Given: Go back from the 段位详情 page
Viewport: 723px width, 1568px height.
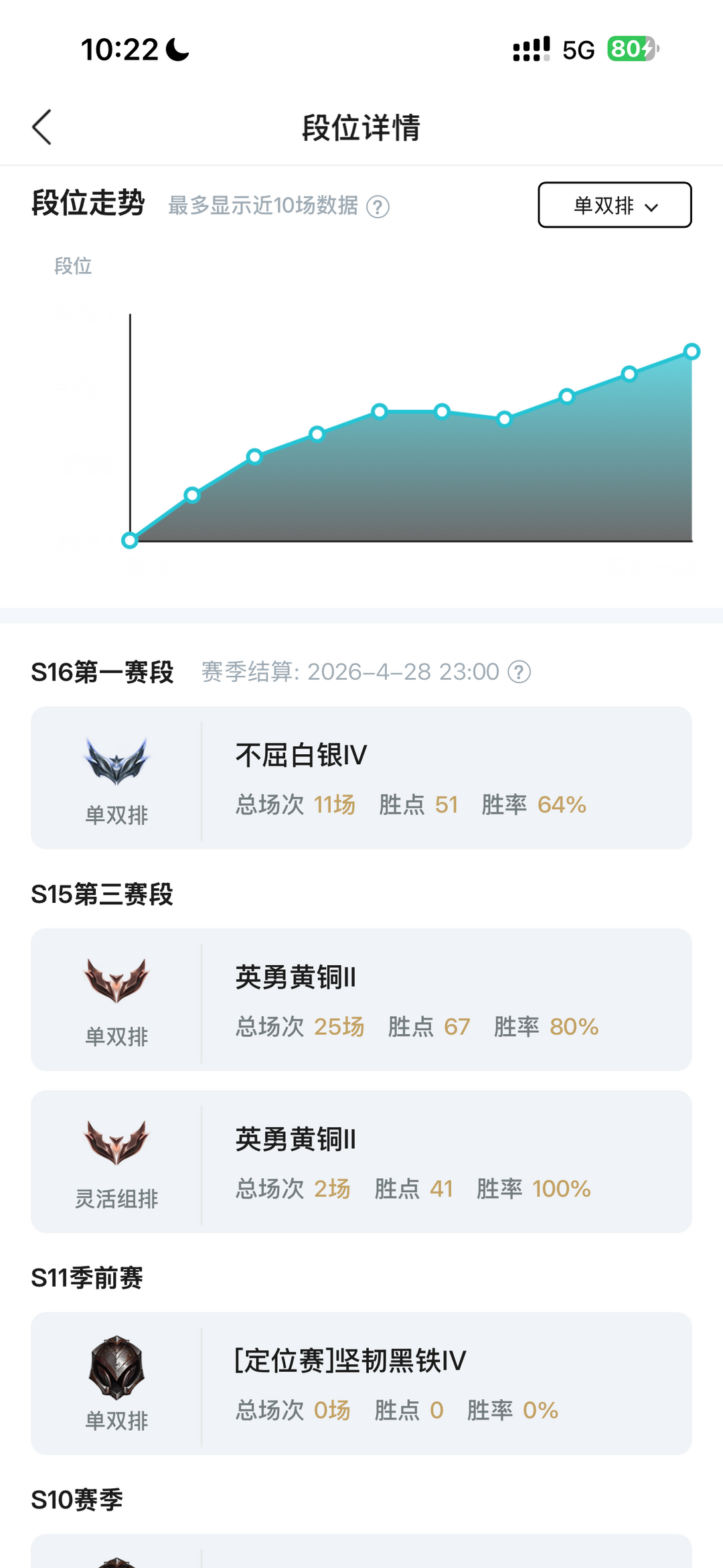Looking at the screenshot, I should point(42,127).
